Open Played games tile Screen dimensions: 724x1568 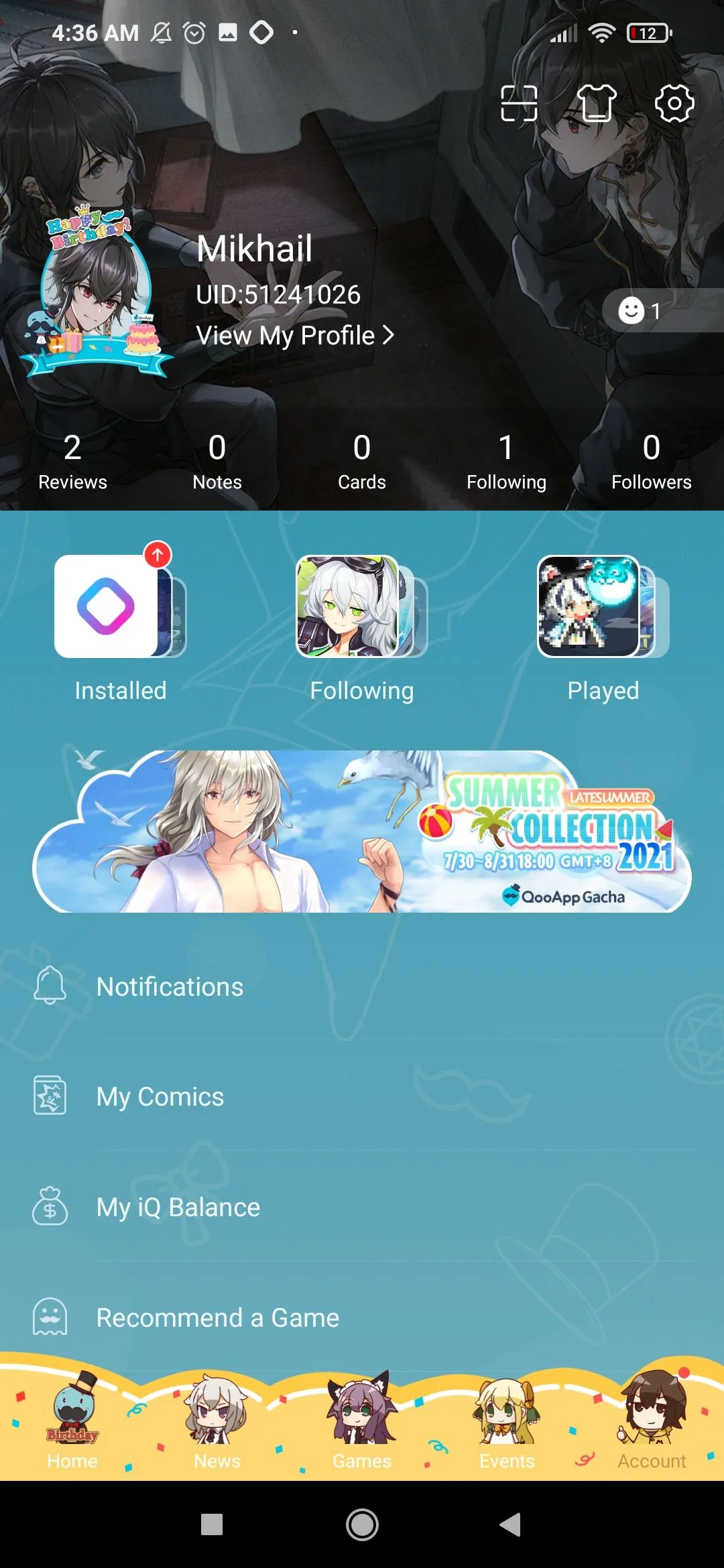[603, 627]
